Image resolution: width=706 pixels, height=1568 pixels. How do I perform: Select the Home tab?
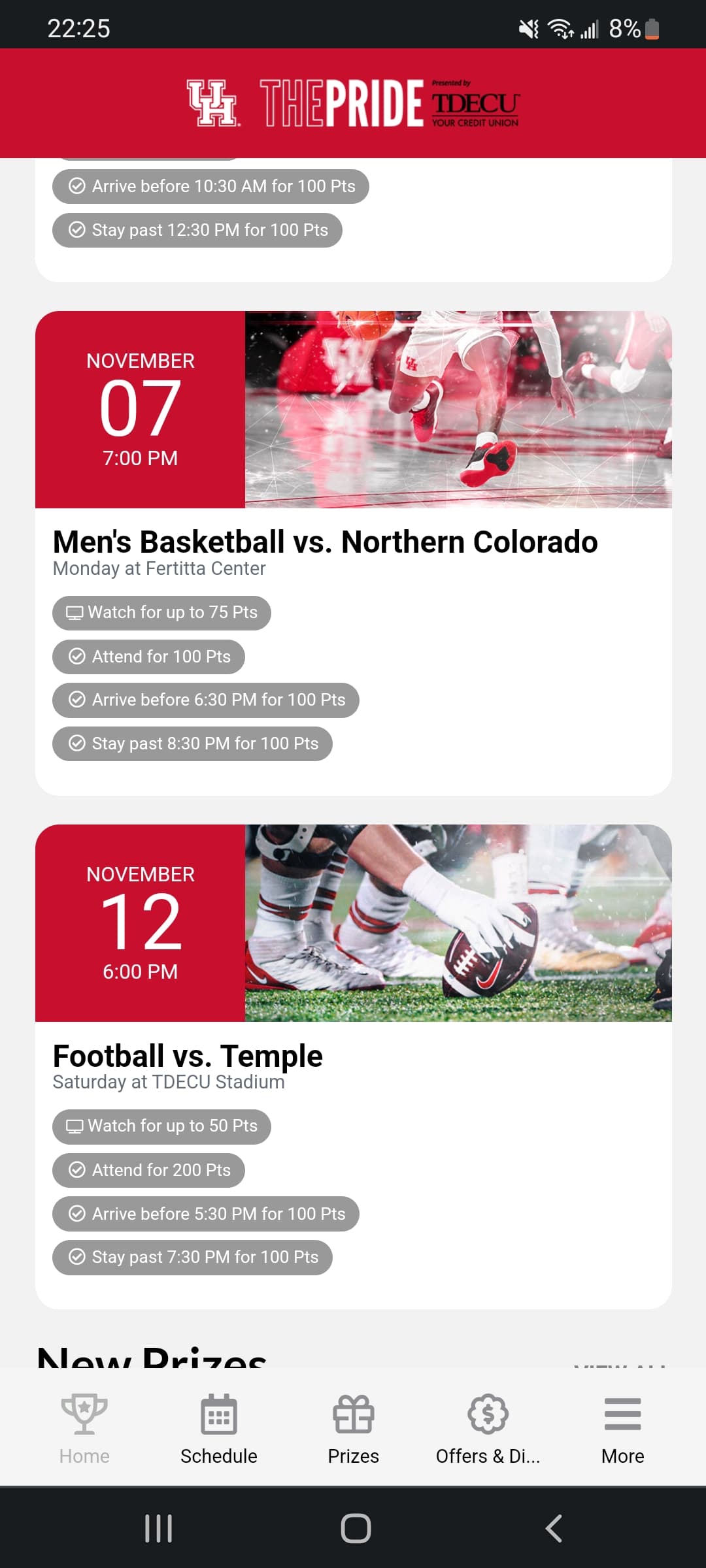(x=84, y=1429)
